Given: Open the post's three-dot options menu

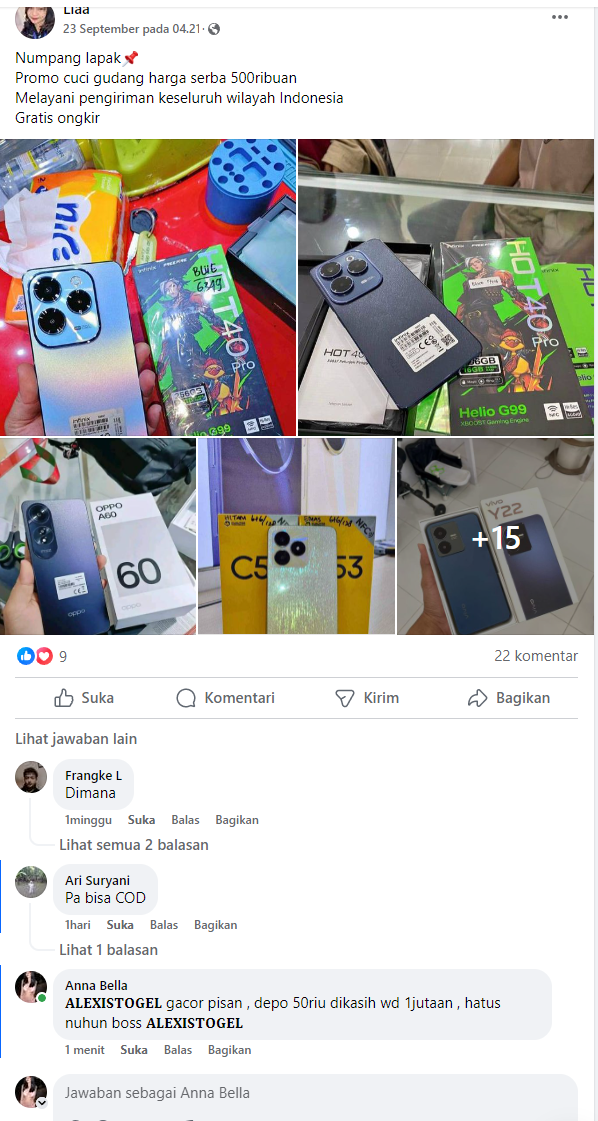Looking at the screenshot, I should pyautogui.click(x=559, y=17).
